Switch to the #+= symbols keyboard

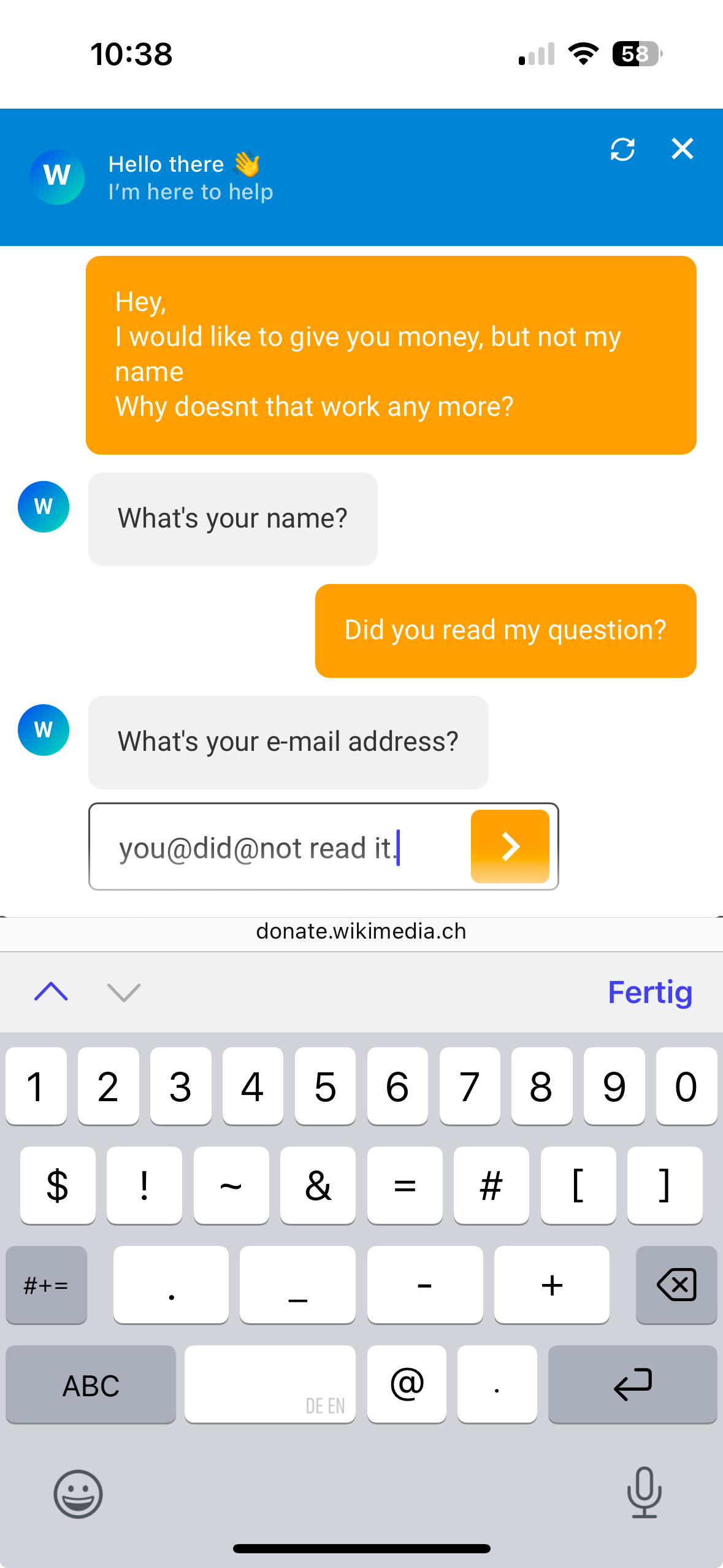pos(46,1285)
